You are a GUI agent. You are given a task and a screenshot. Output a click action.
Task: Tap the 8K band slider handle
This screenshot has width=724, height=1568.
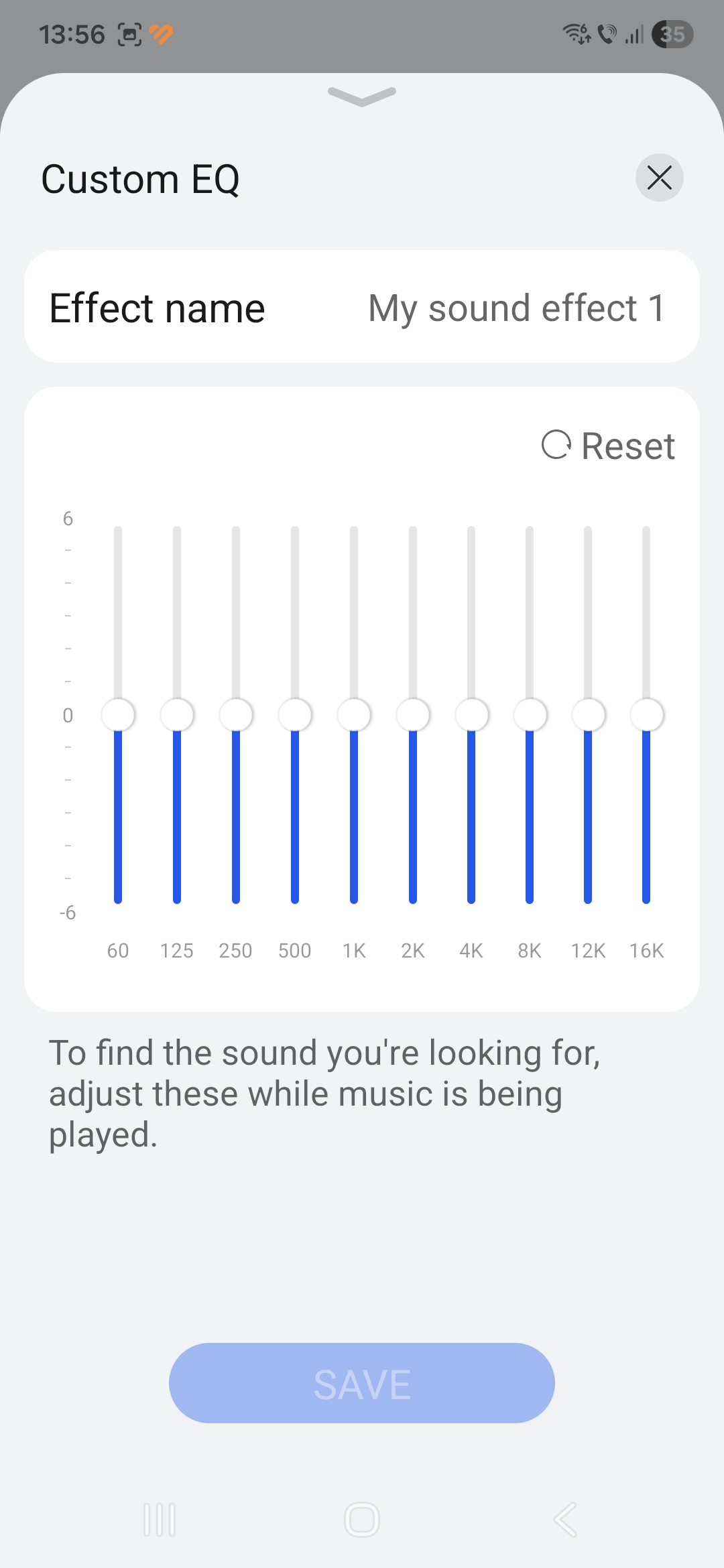(x=530, y=715)
